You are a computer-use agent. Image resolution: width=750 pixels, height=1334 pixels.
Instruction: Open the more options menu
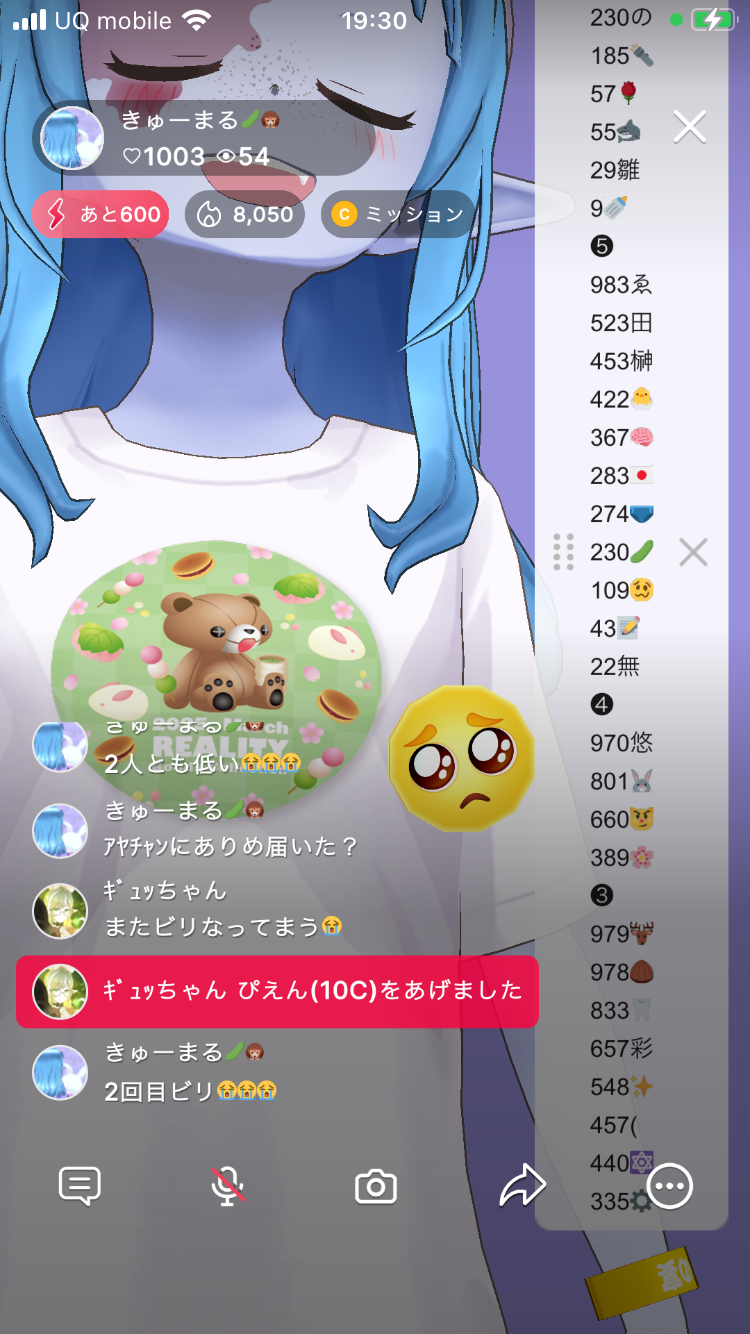coord(669,1187)
